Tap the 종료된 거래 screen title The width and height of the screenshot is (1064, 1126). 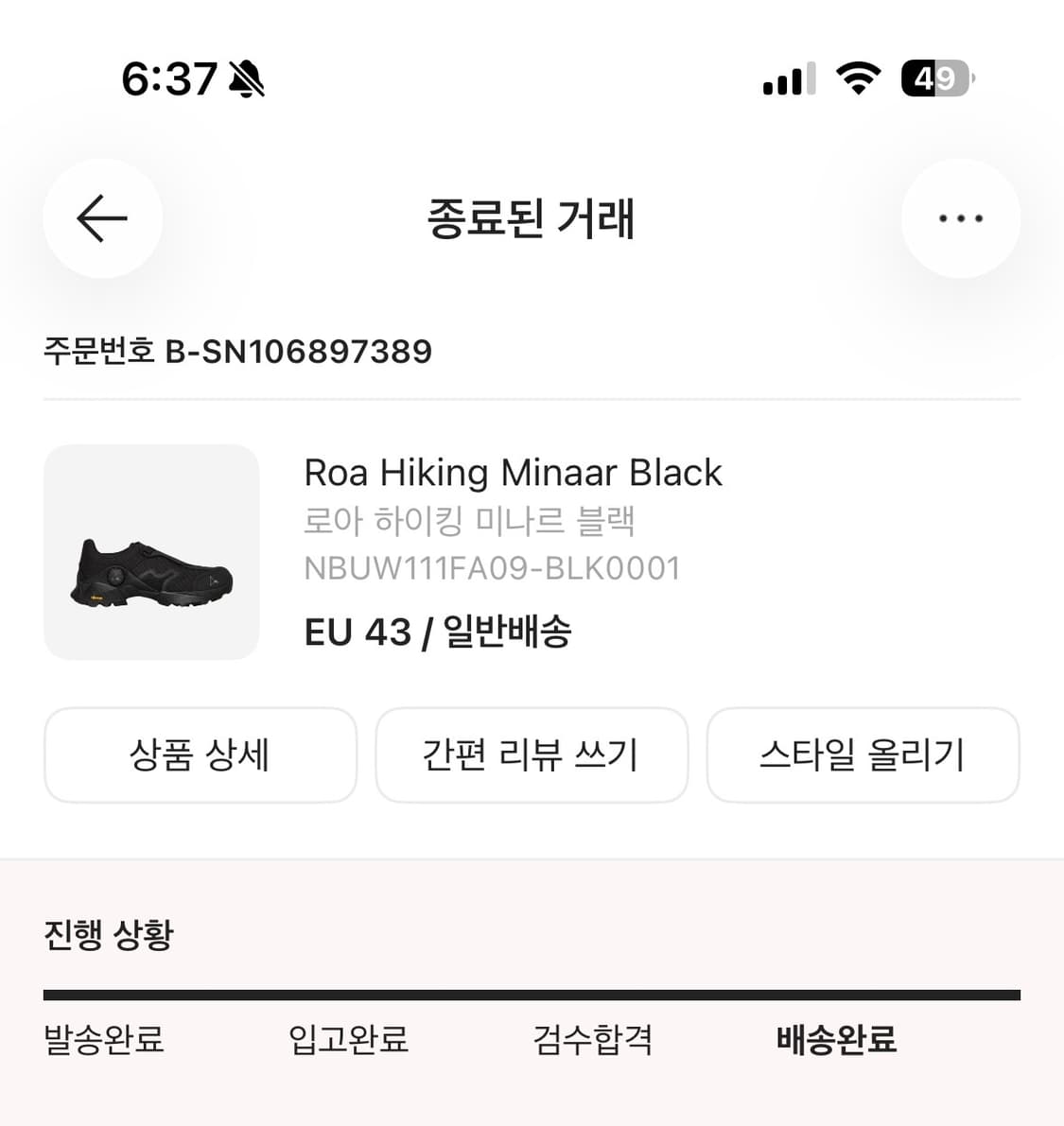[532, 220]
